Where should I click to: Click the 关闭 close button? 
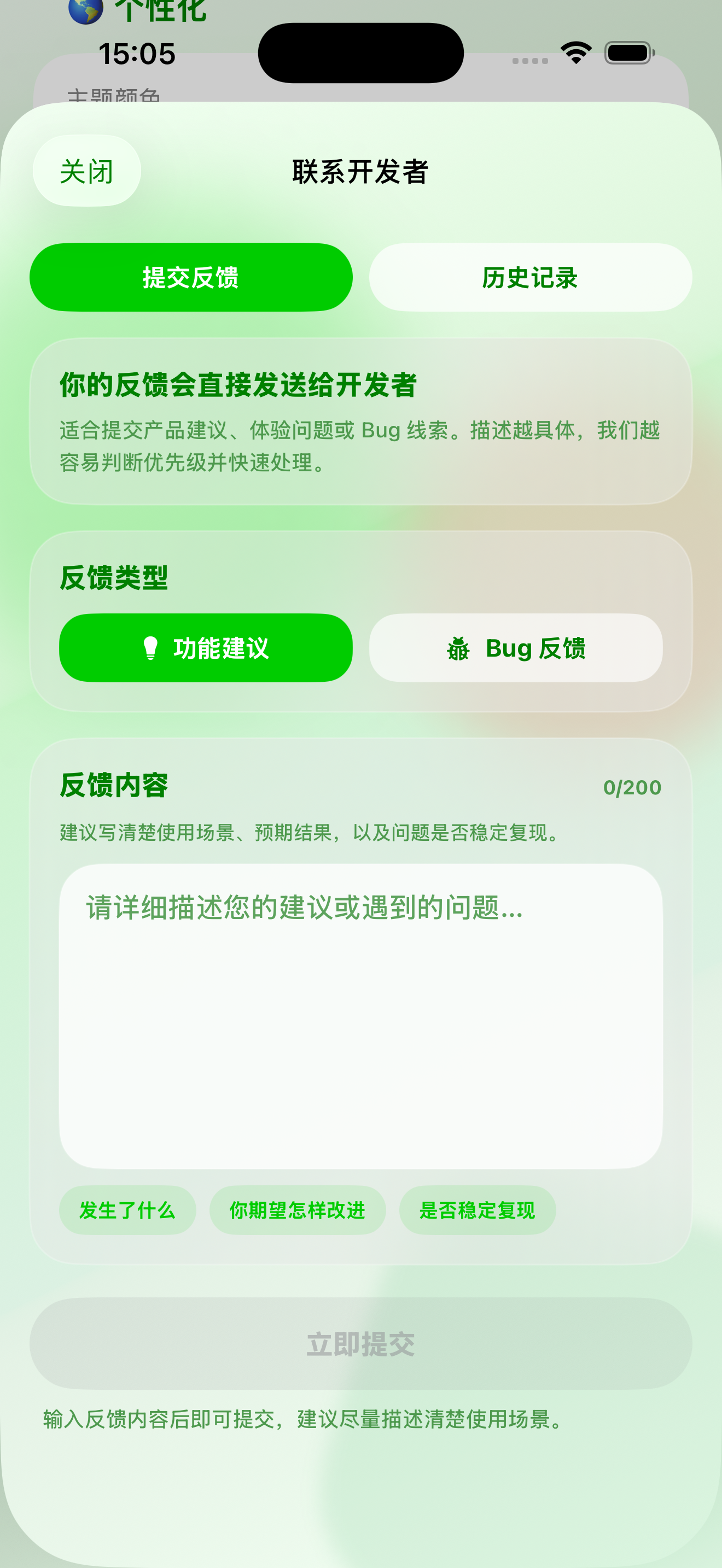[86, 171]
